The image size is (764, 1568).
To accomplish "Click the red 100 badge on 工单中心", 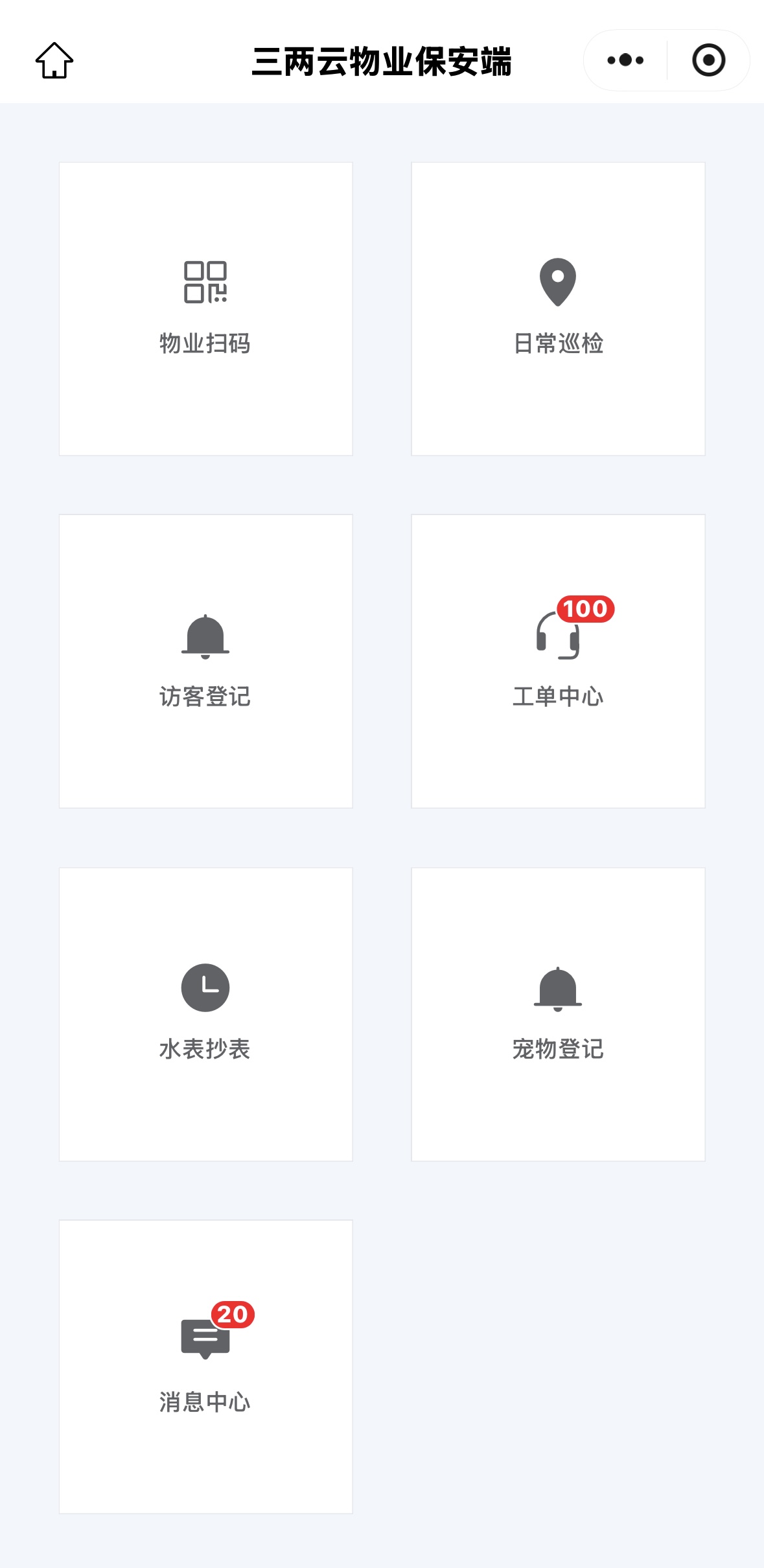I will coord(585,608).
